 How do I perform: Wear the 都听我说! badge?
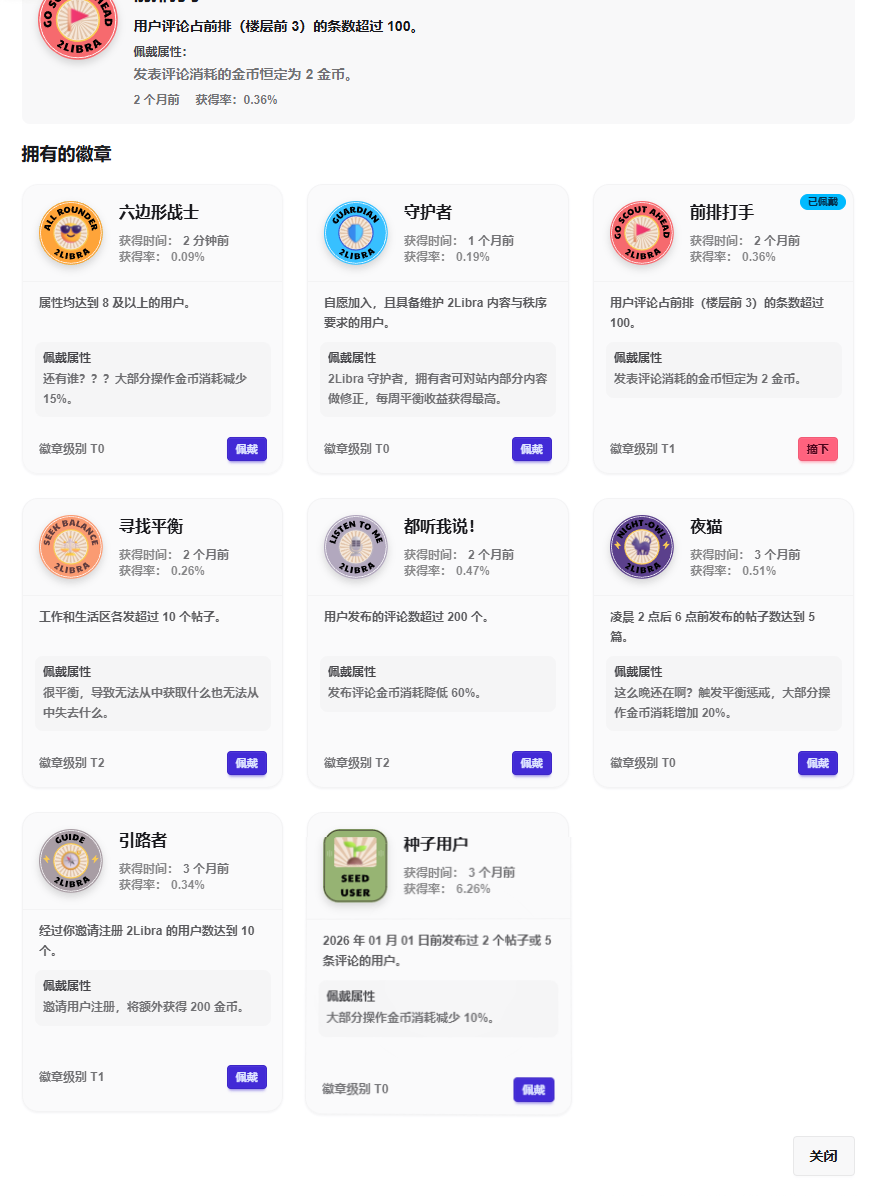[x=531, y=763]
